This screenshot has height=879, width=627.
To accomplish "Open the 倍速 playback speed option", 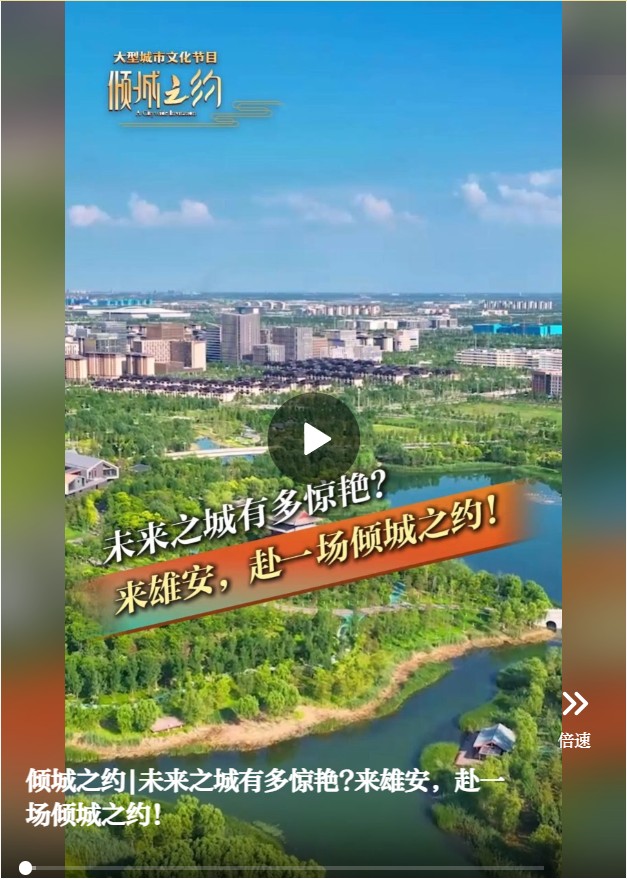I will (575, 718).
